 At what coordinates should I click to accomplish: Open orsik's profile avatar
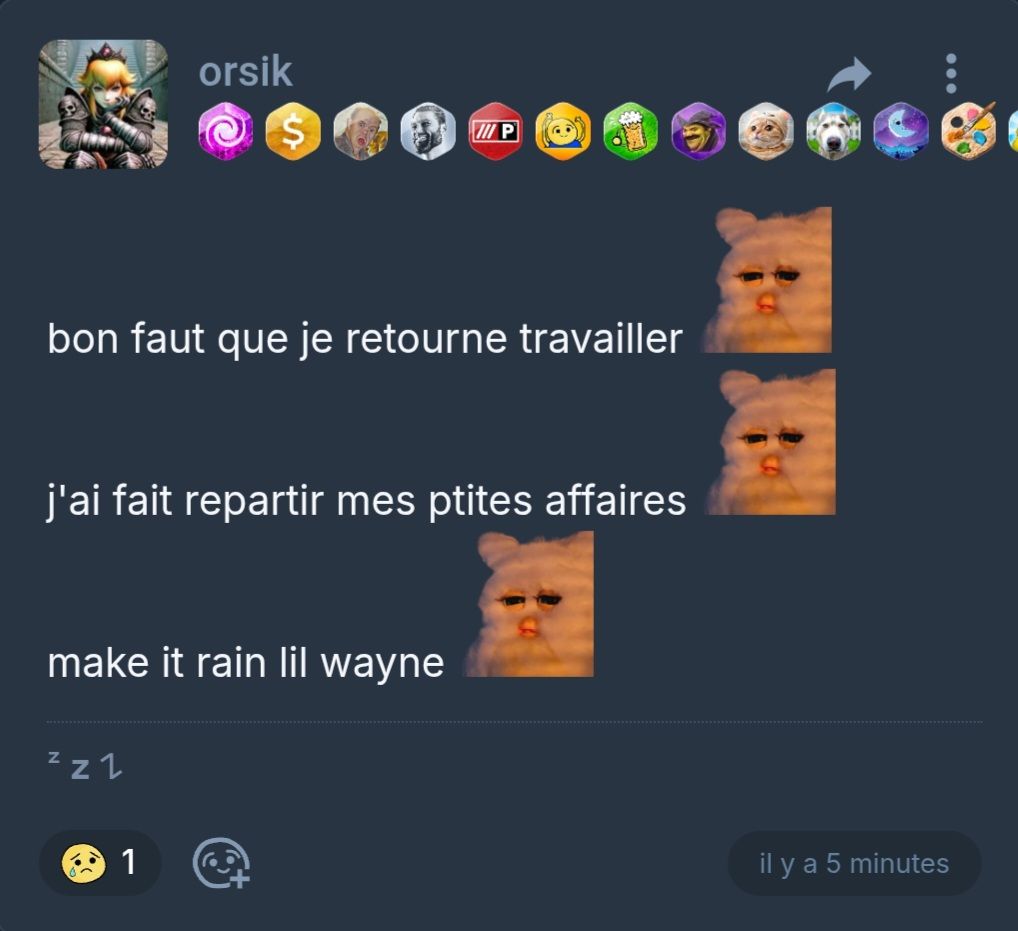coord(102,104)
